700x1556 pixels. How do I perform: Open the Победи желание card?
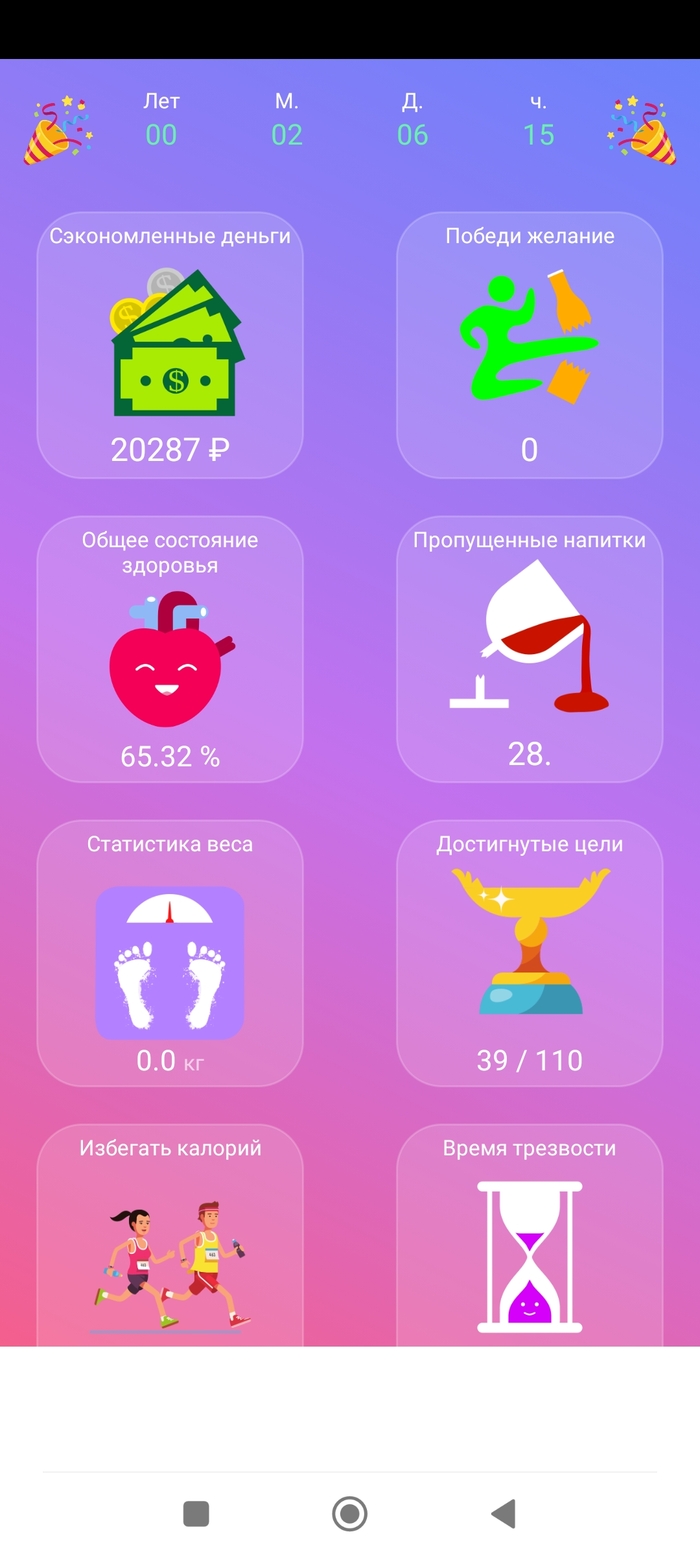coord(529,345)
